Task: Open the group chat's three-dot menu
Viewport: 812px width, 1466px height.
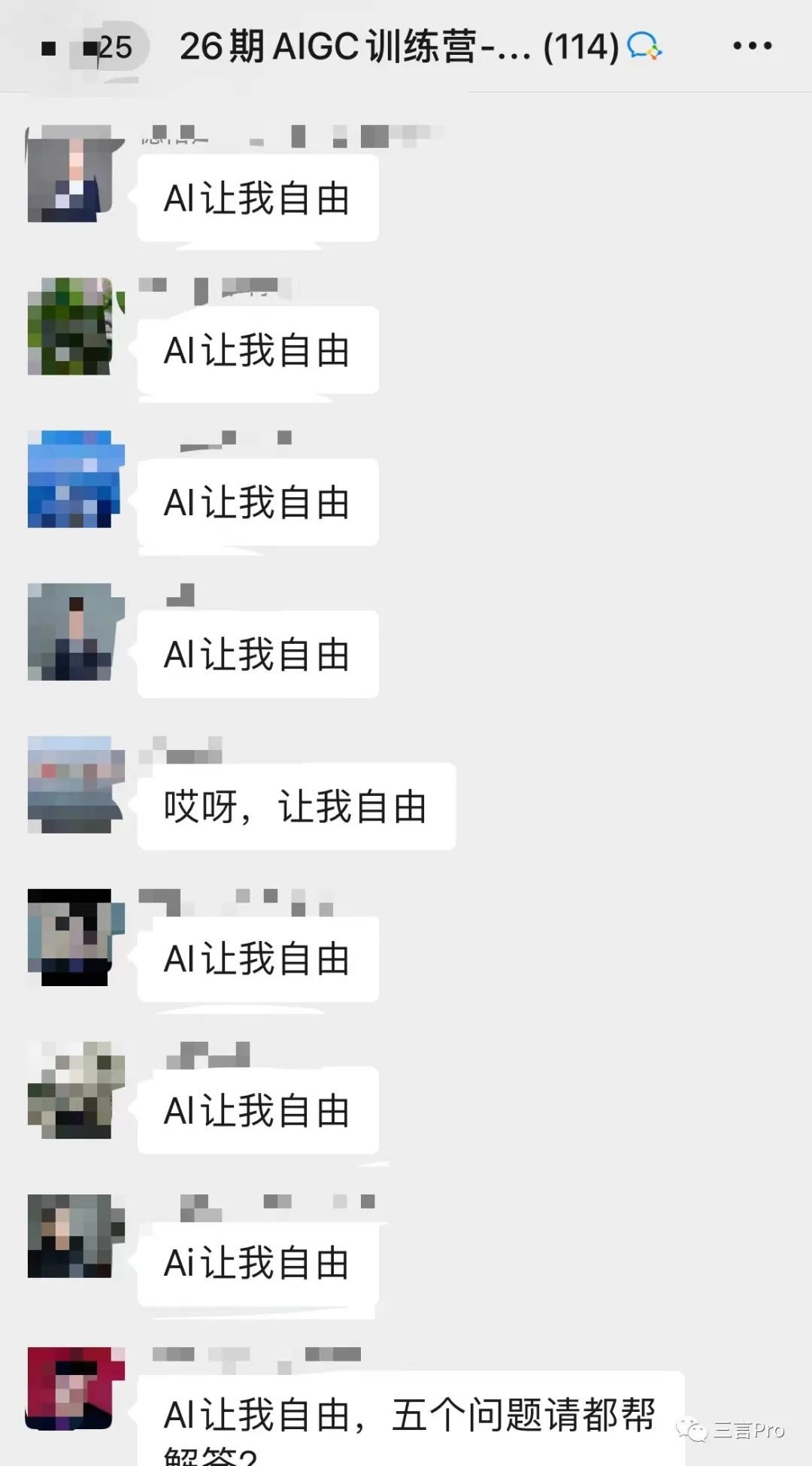Action: [752, 46]
